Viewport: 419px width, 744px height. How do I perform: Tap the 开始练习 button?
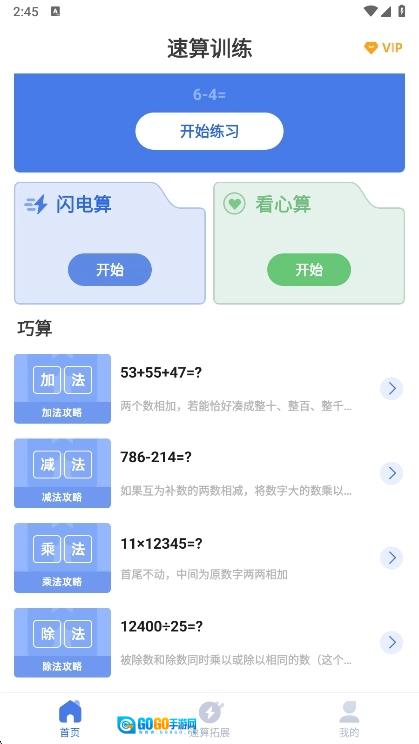[x=209, y=131]
